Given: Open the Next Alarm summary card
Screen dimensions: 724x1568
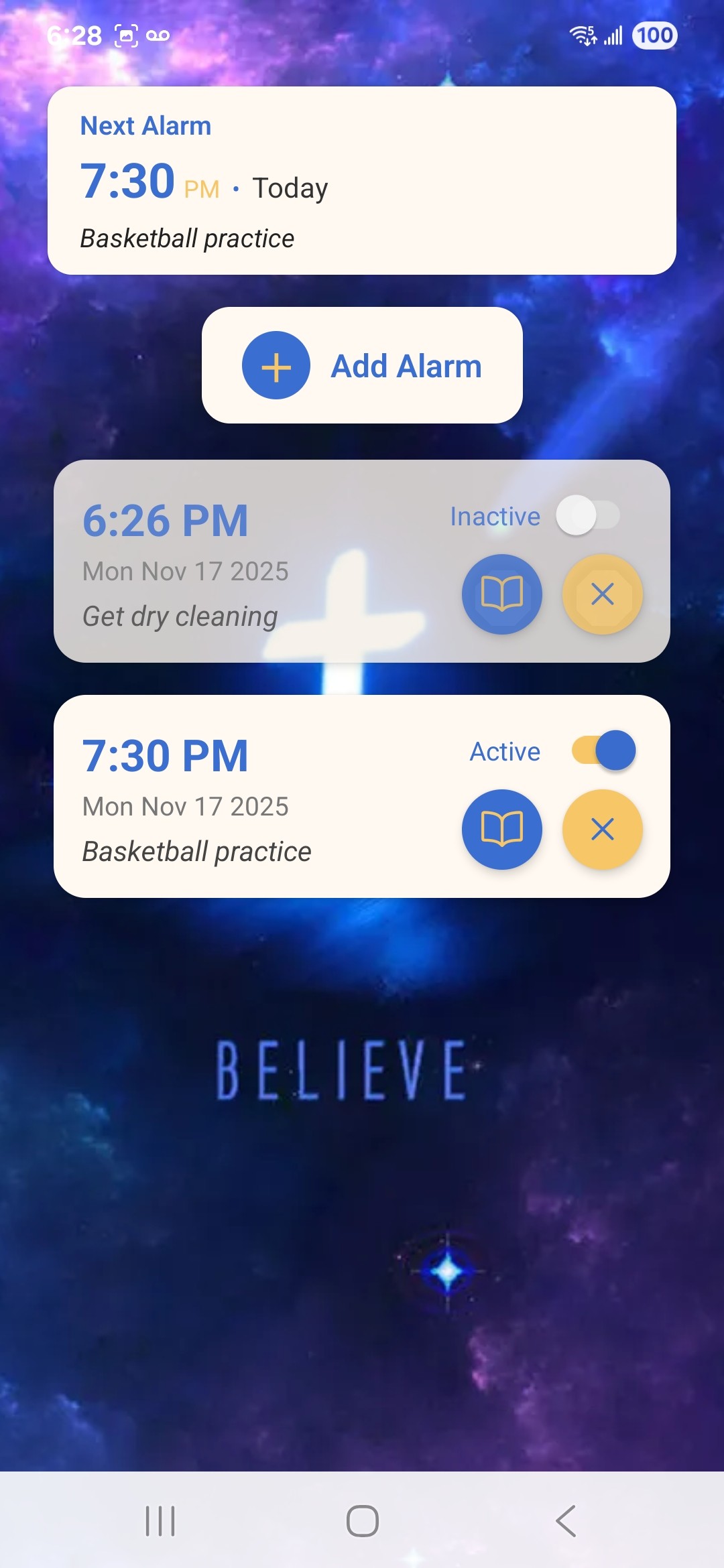Looking at the screenshot, I should (362, 181).
